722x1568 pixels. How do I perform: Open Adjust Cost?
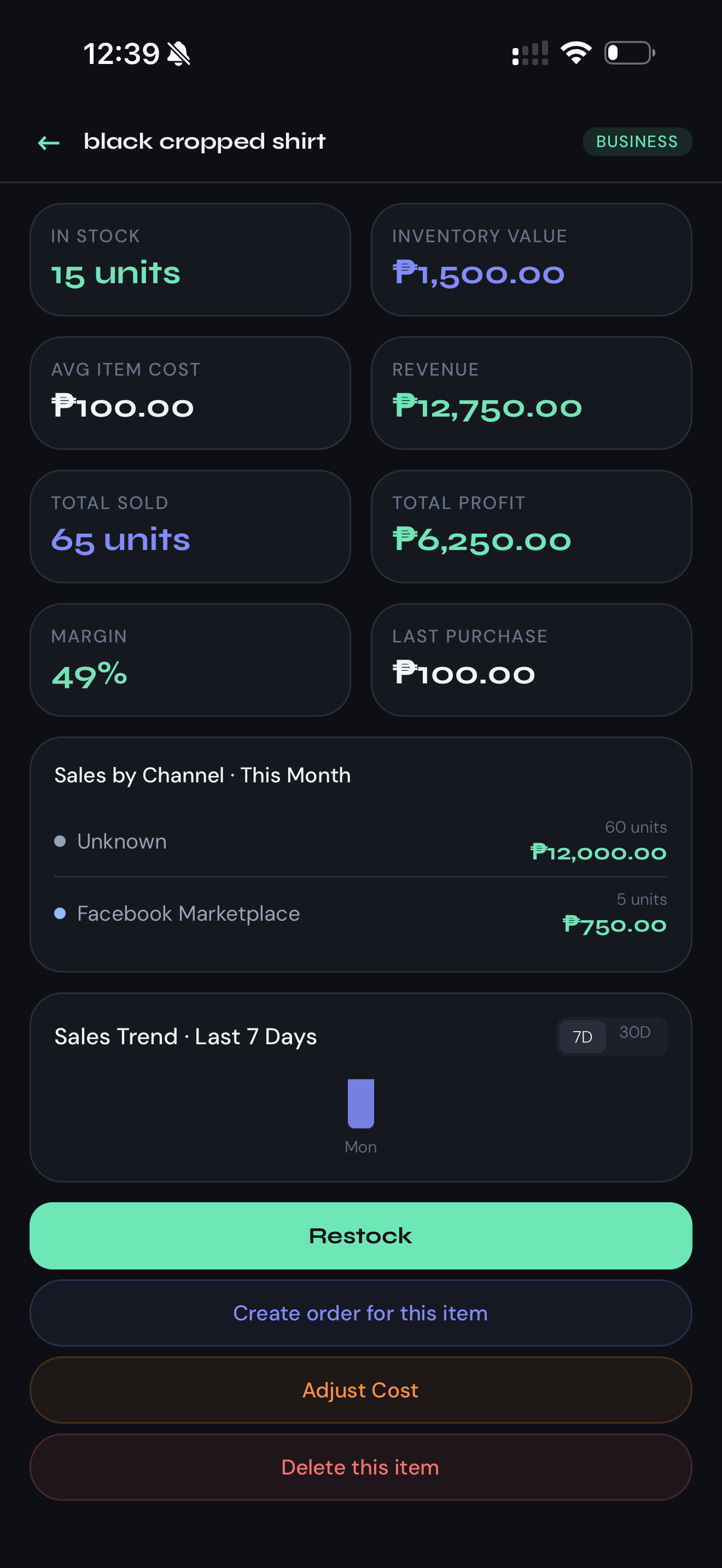pyautogui.click(x=361, y=1390)
